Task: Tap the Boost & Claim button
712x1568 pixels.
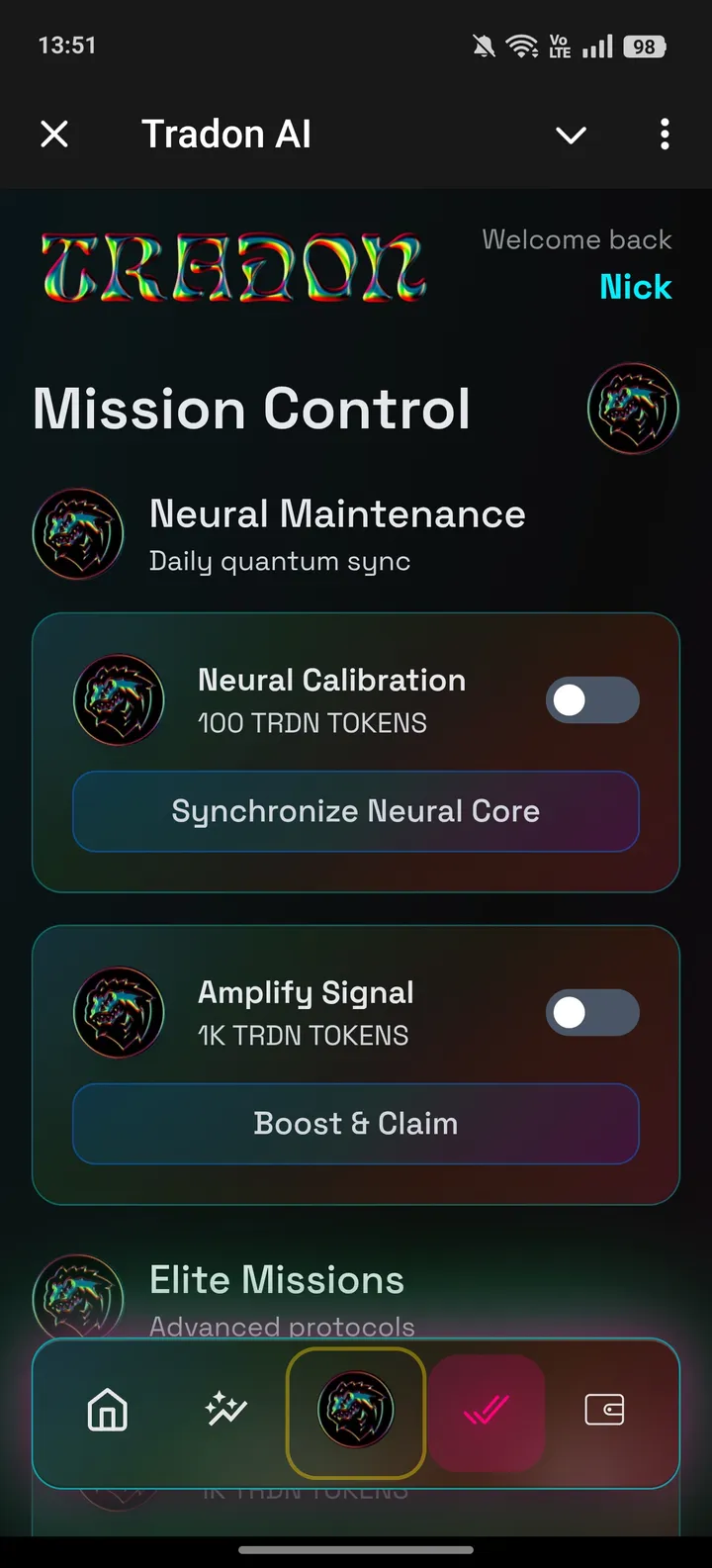Action: point(356,1124)
